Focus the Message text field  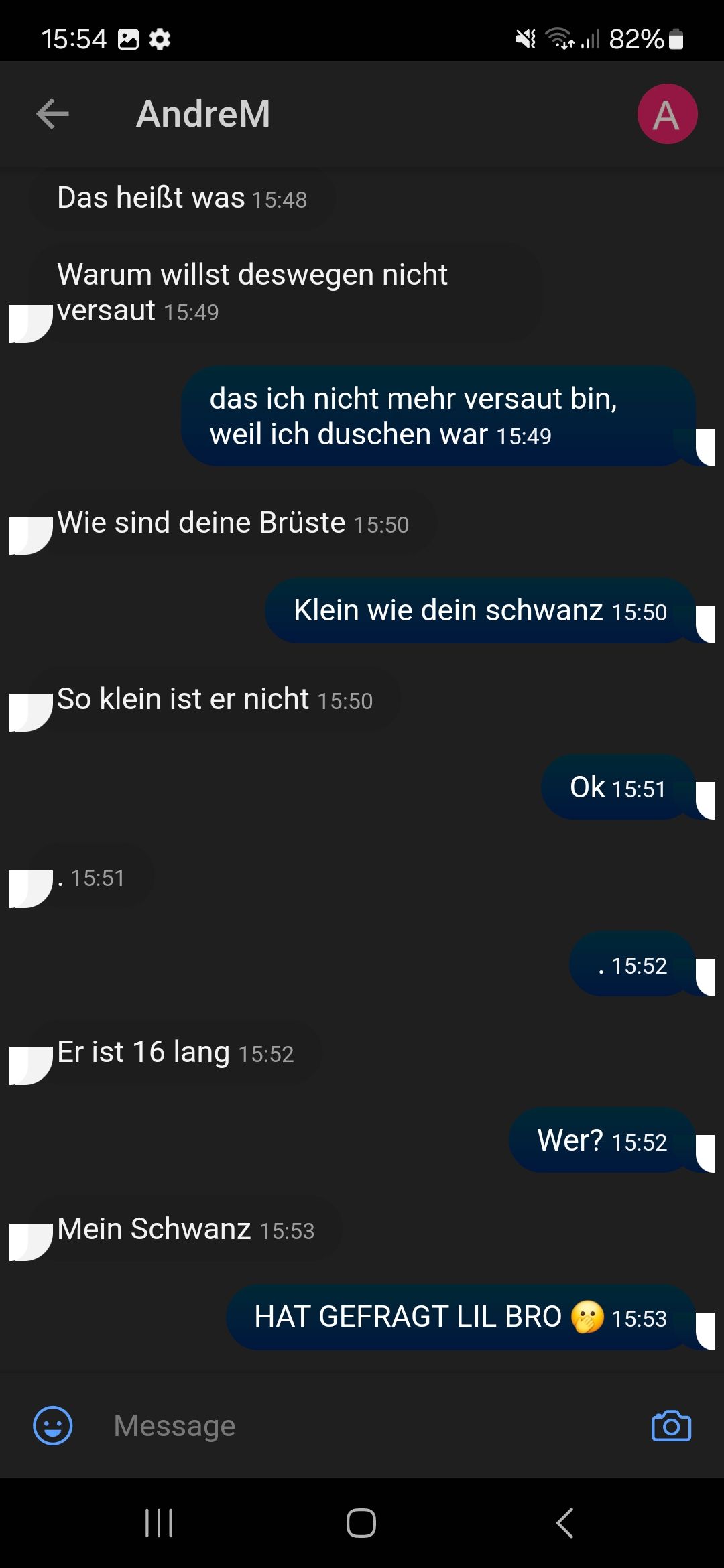click(362, 1425)
